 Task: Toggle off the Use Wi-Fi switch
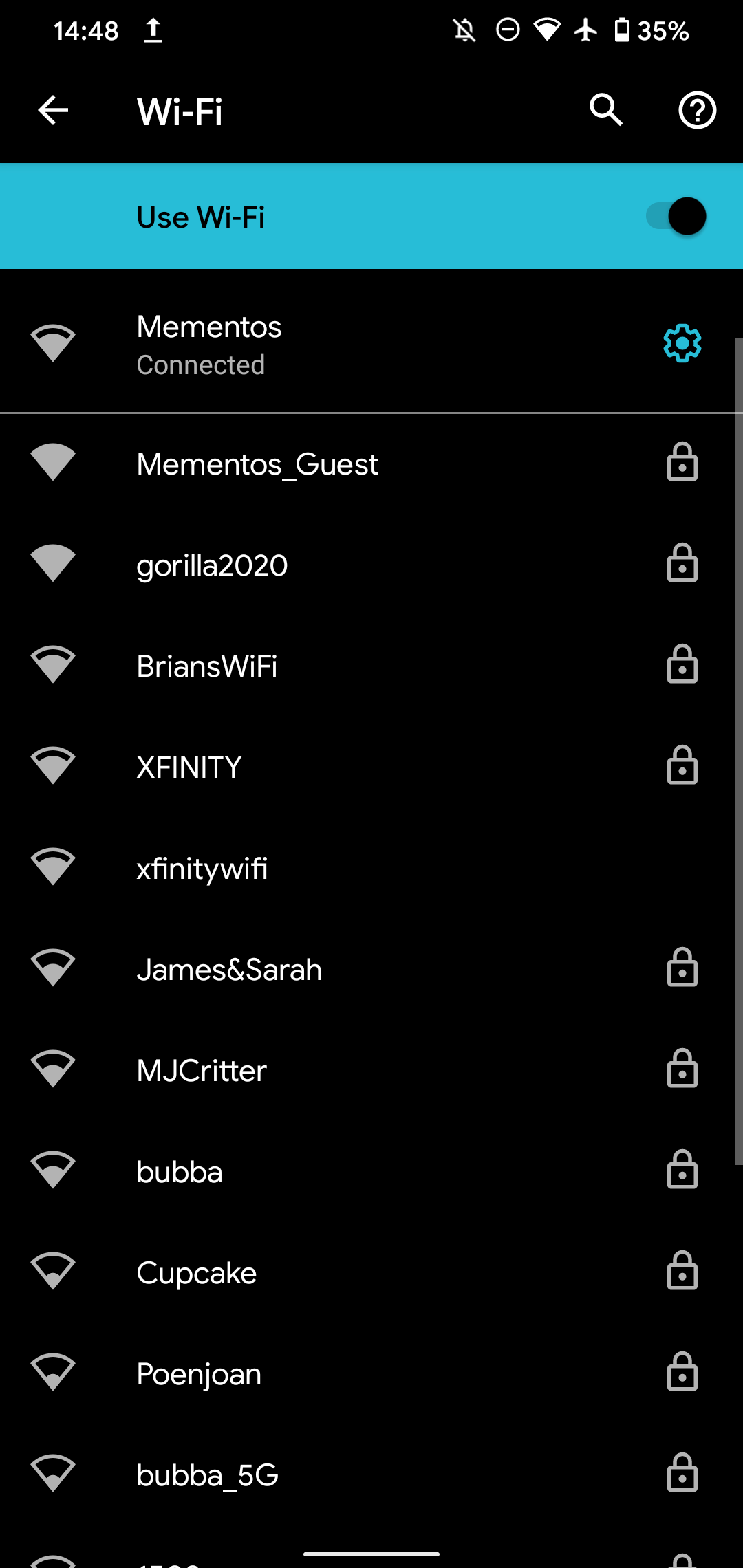tap(676, 216)
